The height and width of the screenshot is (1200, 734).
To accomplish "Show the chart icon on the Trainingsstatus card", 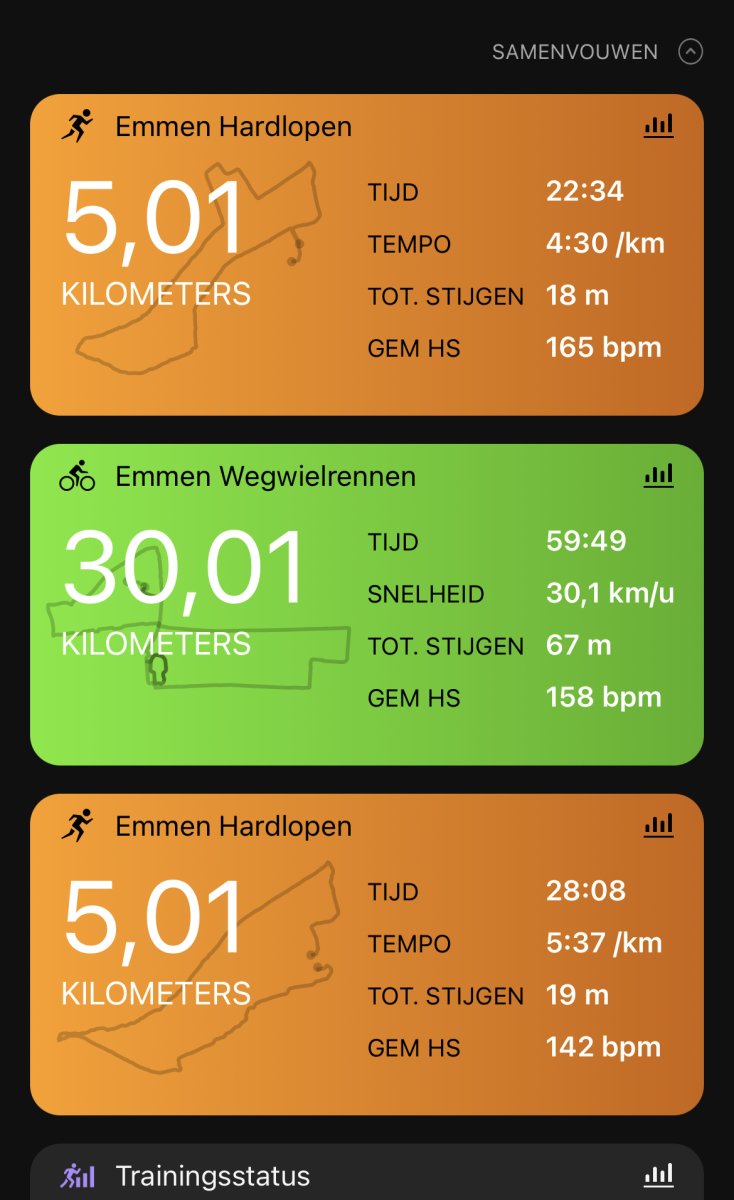I will (658, 1175).
